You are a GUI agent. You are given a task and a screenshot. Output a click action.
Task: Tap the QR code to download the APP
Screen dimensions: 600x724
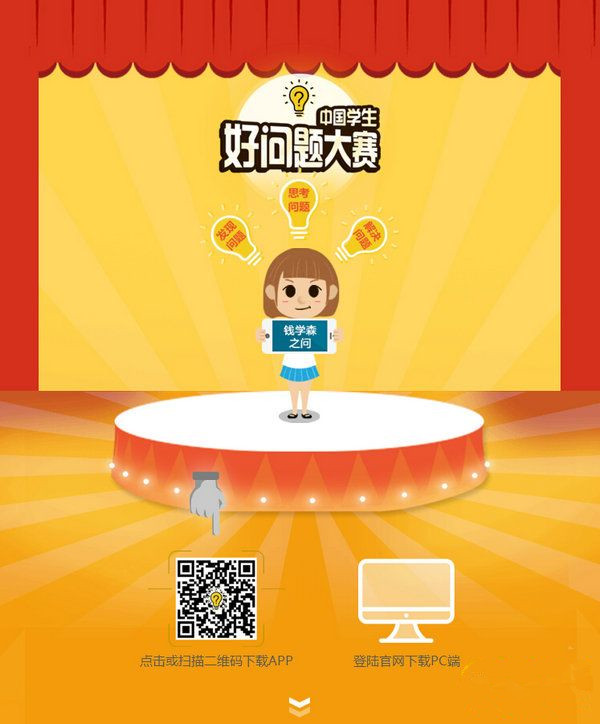[216, 601]
